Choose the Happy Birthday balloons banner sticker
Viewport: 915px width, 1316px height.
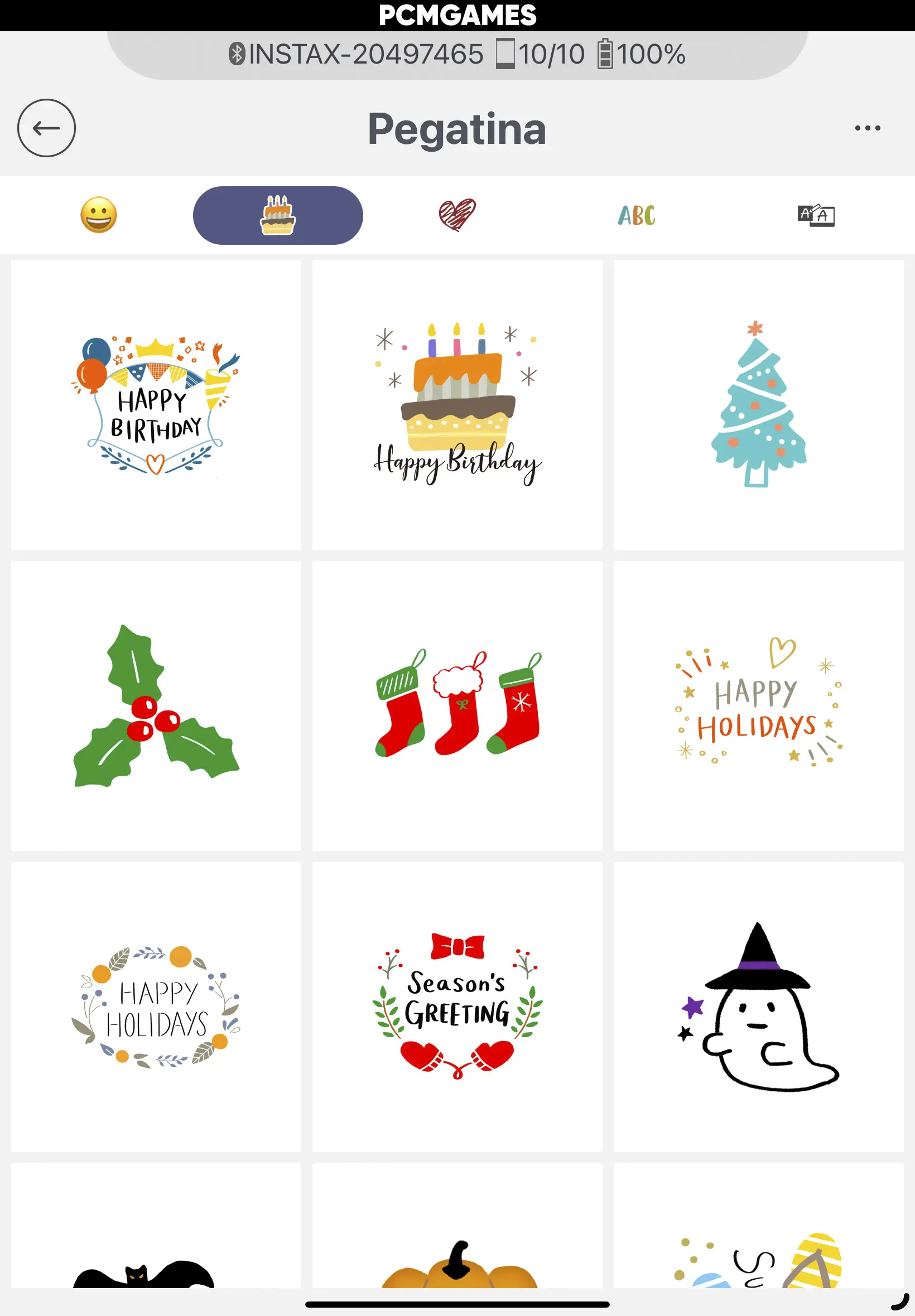tap(156, 405)
